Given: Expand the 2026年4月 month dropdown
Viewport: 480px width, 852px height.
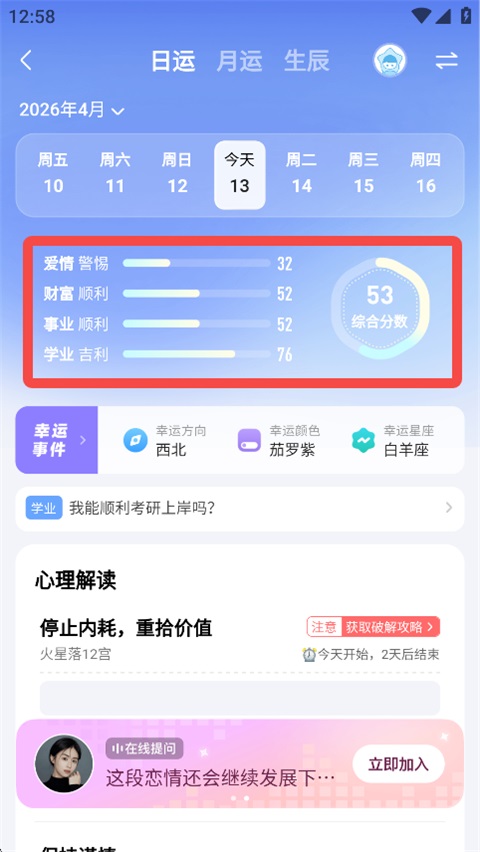Looking at the screenshot, I should (72, 110).
